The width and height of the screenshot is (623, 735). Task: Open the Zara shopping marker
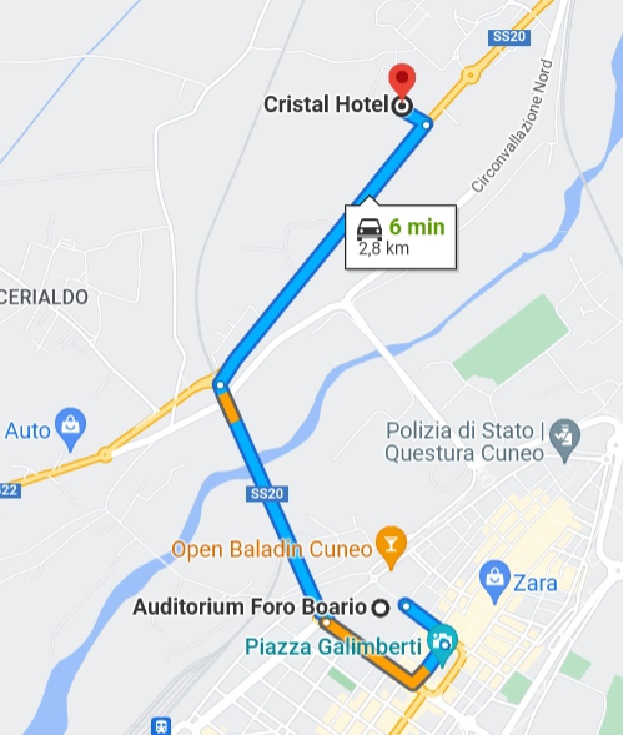493,577
